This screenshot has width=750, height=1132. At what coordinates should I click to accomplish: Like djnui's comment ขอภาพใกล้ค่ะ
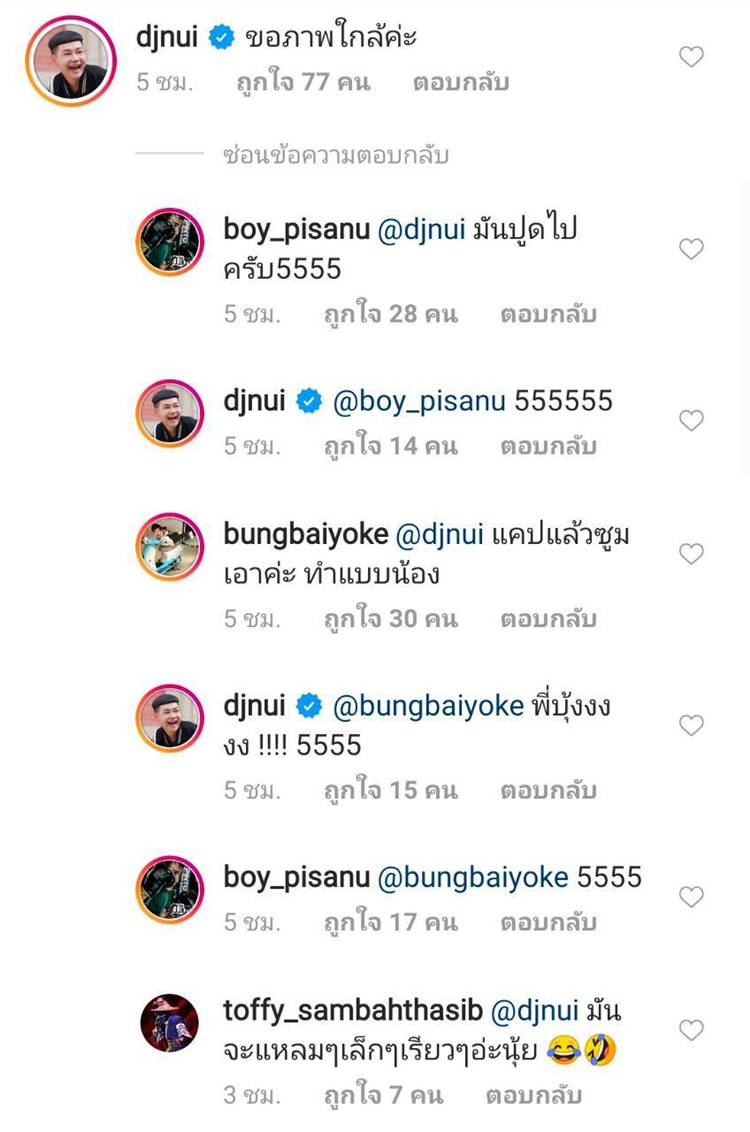pyautogui.click(x=691, y=58)
